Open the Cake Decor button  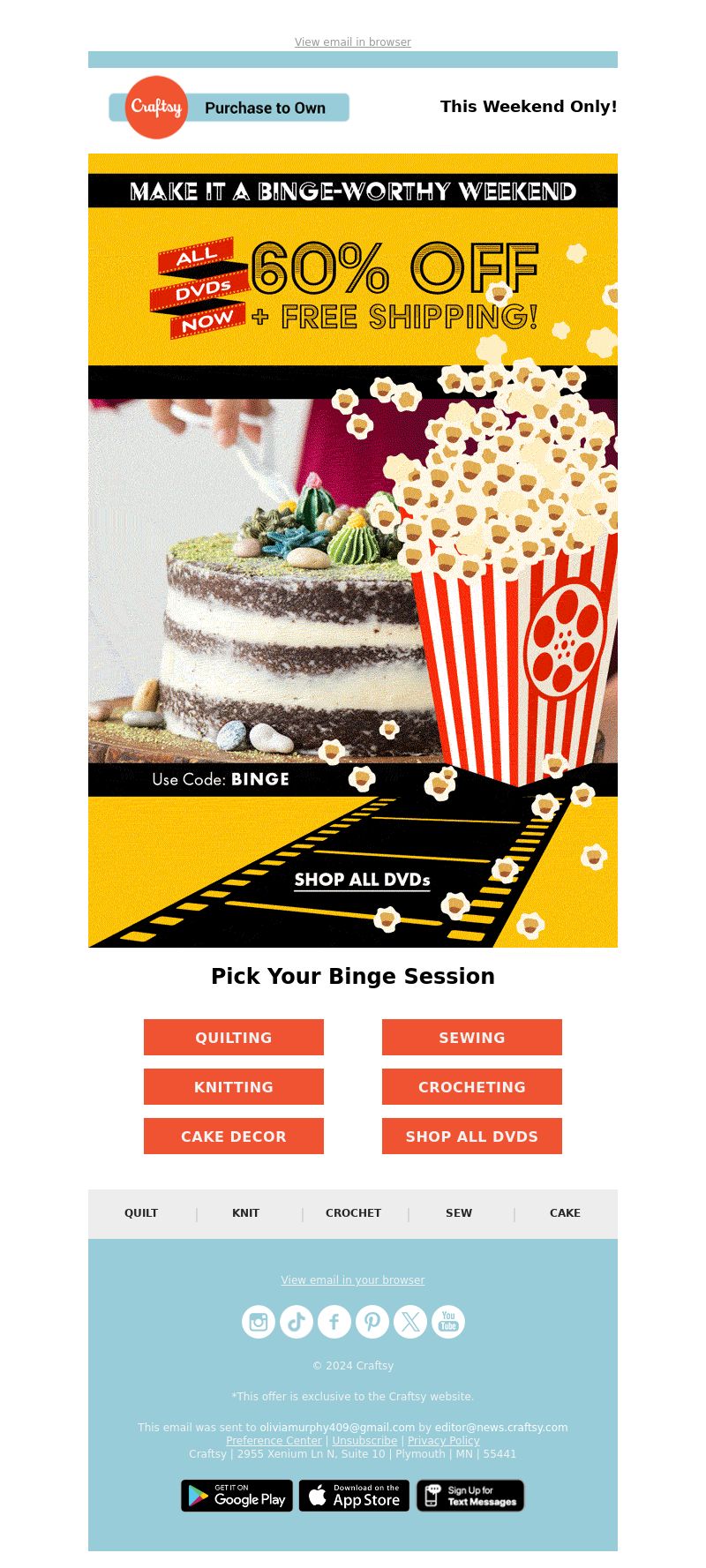pos(234,1137)
